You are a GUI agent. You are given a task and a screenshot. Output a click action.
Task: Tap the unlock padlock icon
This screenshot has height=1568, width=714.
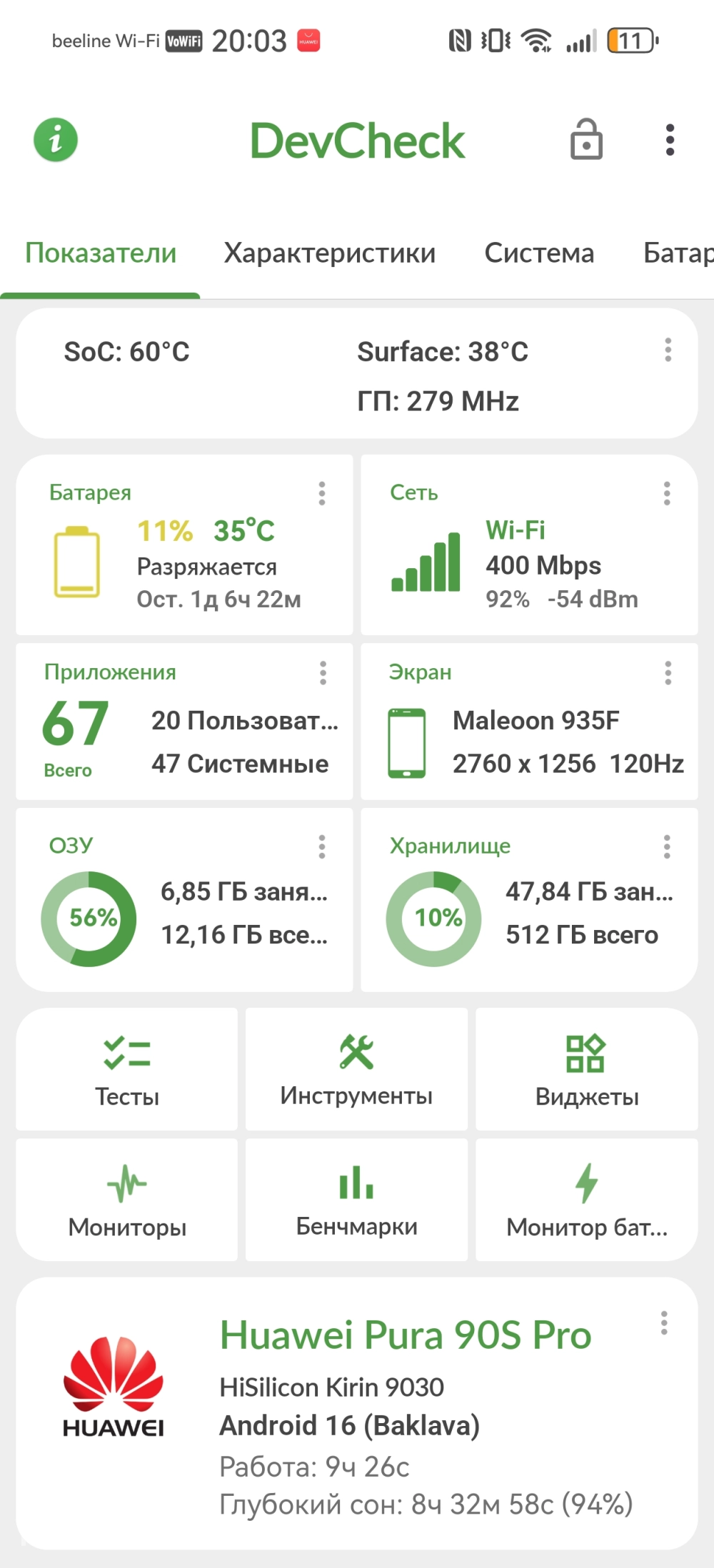tap(586, 139)
